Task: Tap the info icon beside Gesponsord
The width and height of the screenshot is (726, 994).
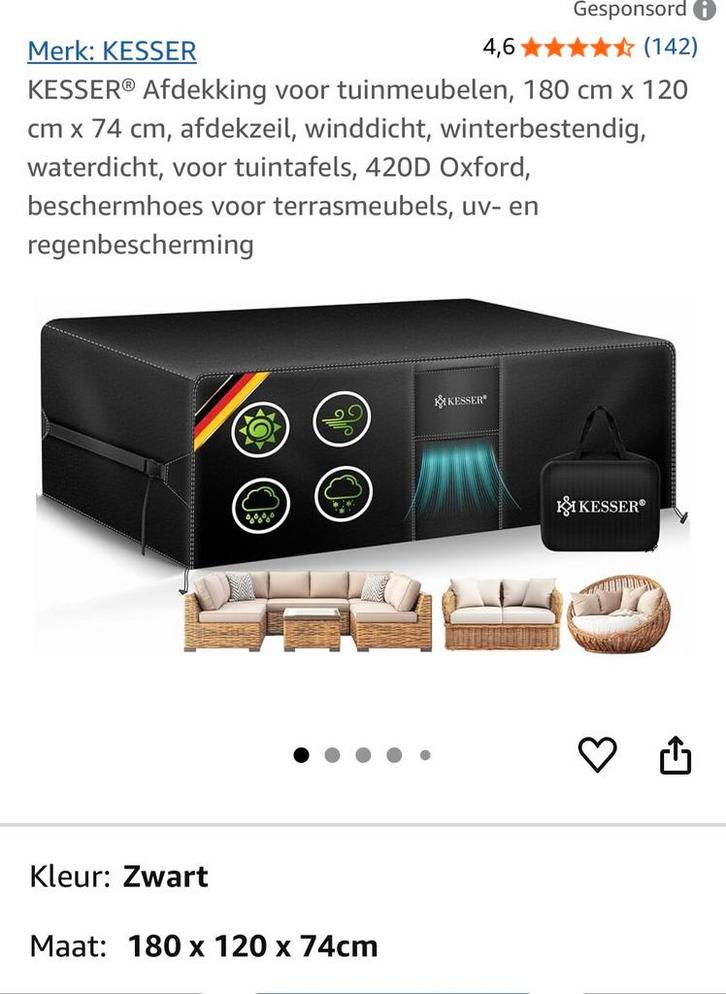Action: point(703,10)
